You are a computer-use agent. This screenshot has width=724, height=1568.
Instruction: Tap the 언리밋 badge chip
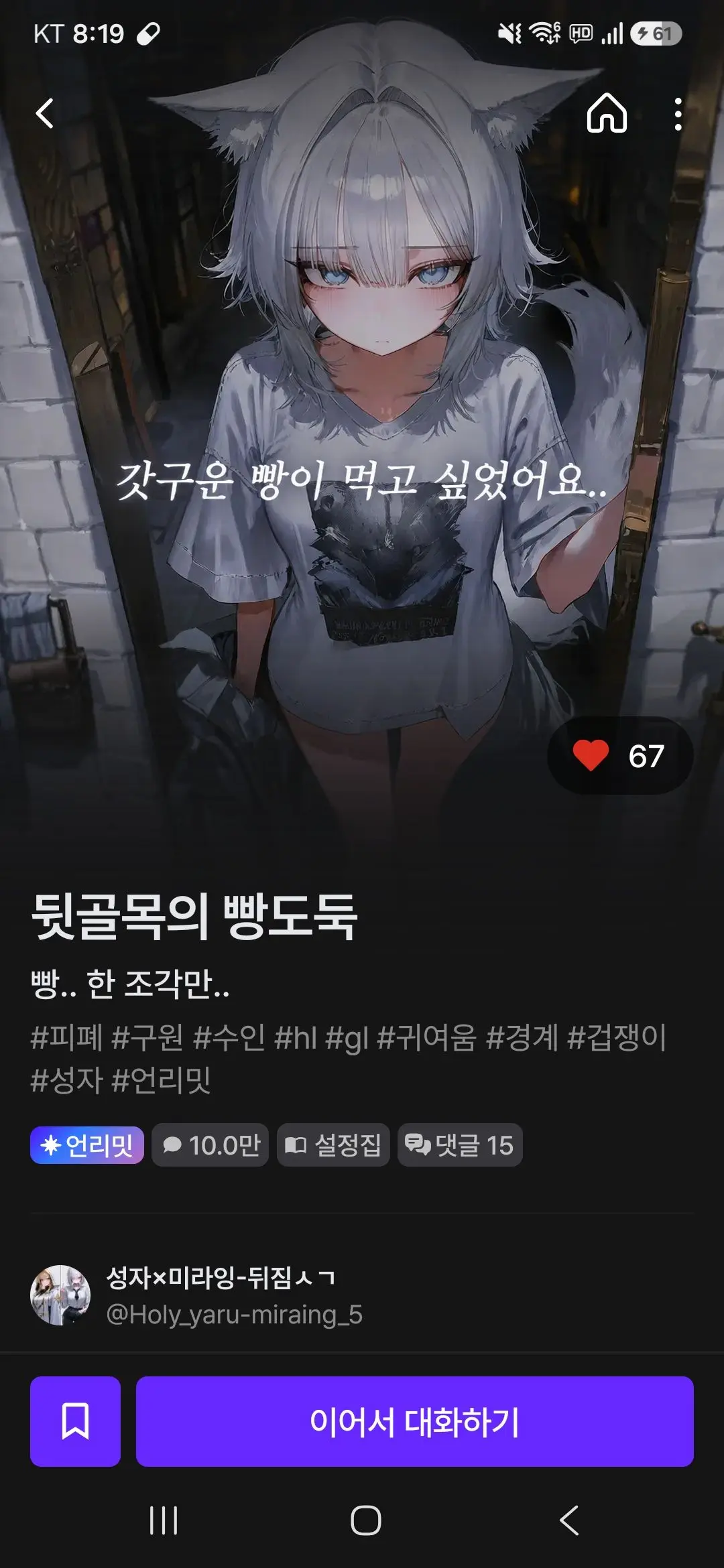tap(87, 1145)
